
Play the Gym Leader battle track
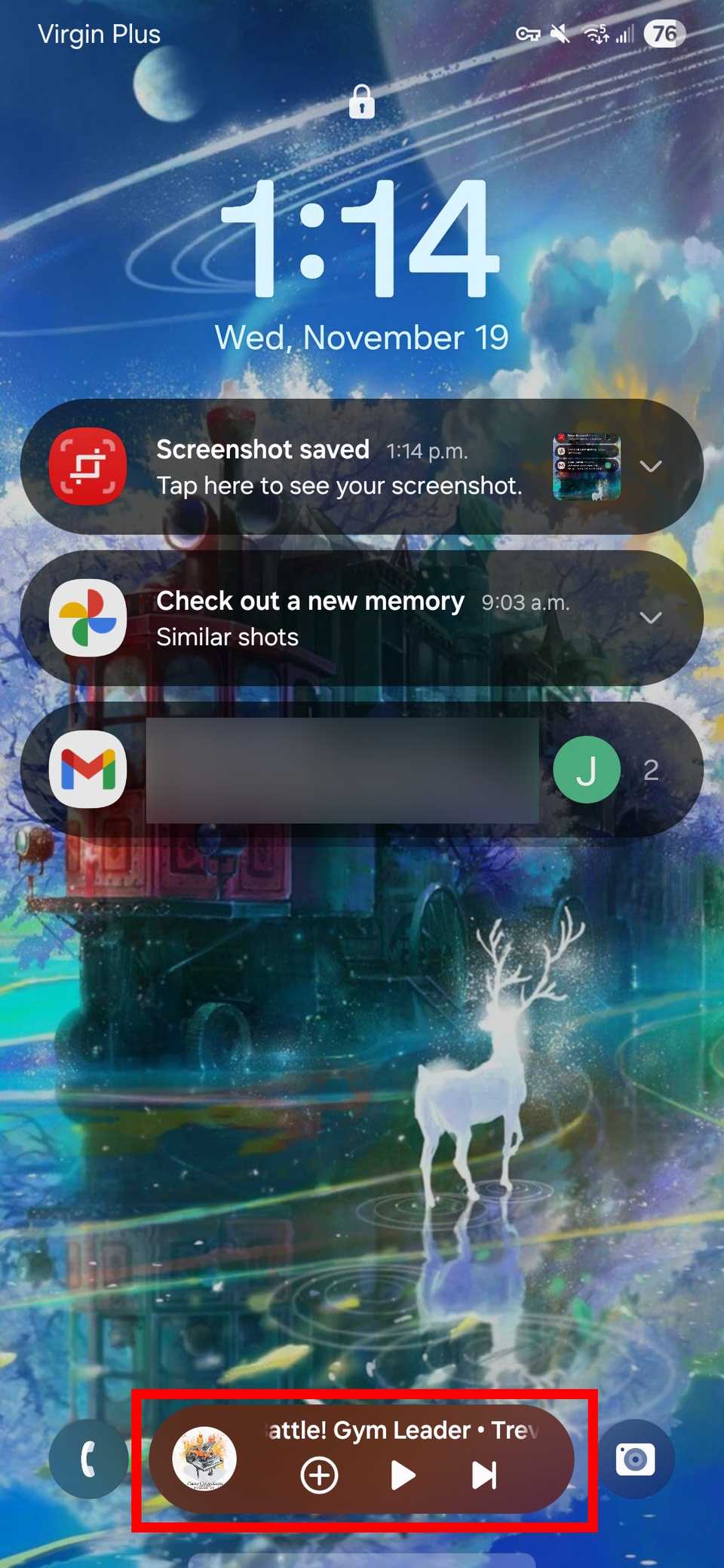click(403, 1475)
